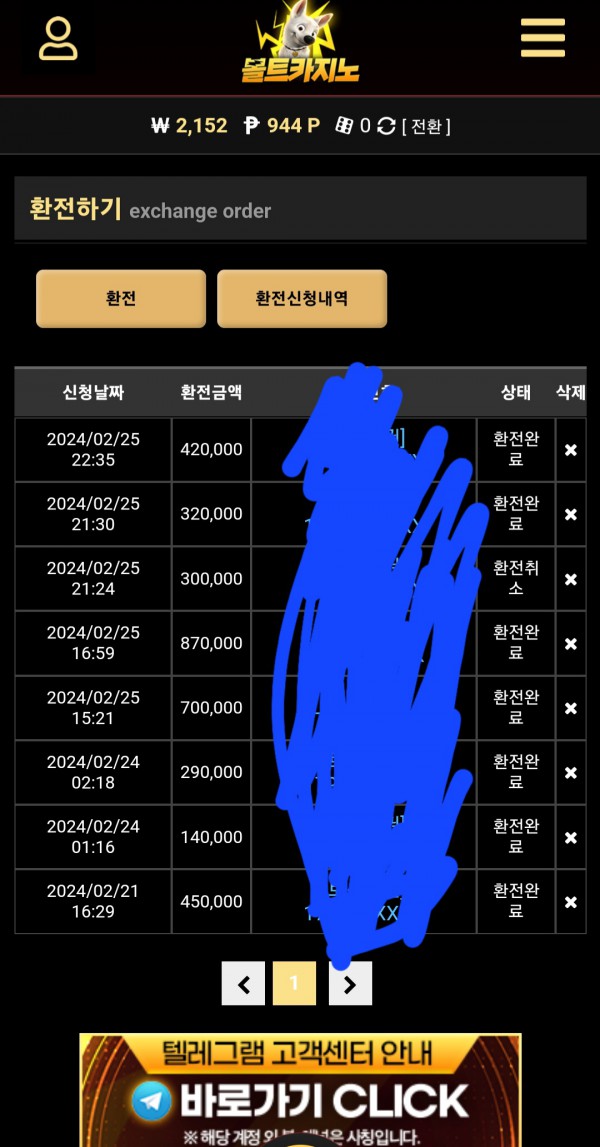Delete the 140,000 exchange record
The width and height of the screenshot is (600, 1147).
(570, 837)
